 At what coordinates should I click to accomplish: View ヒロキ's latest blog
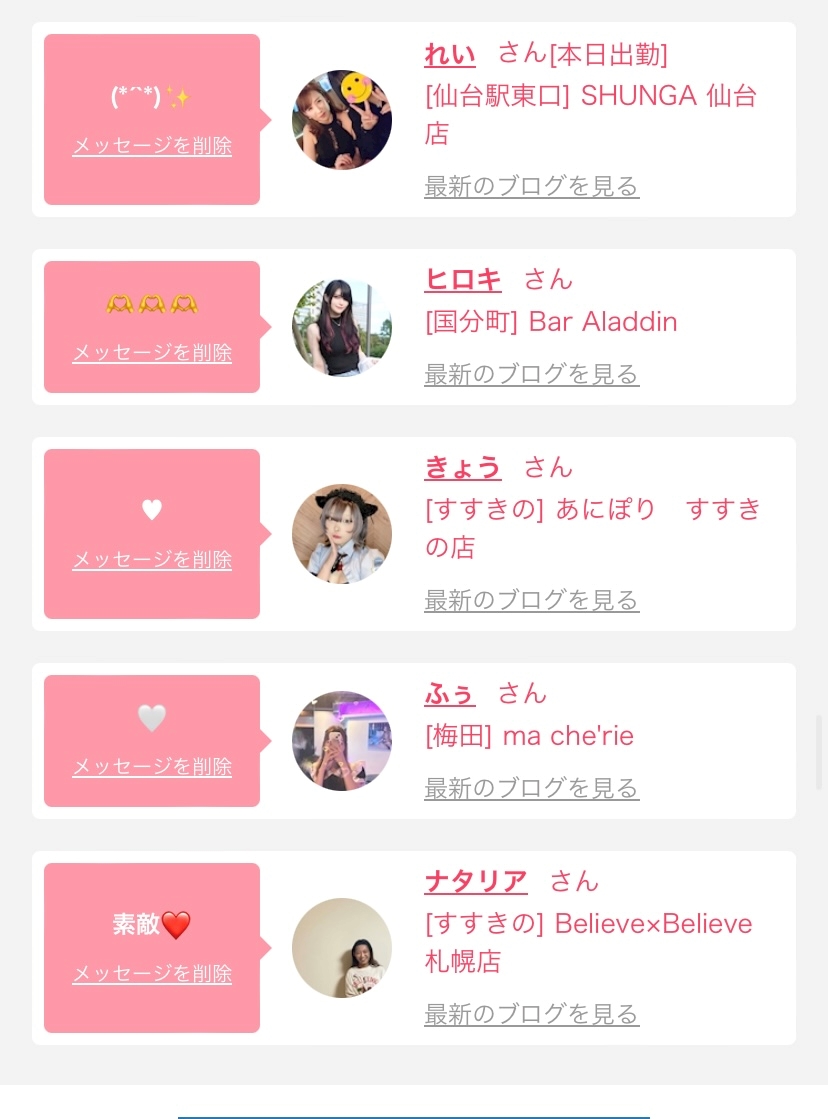[x=532, y=374]
